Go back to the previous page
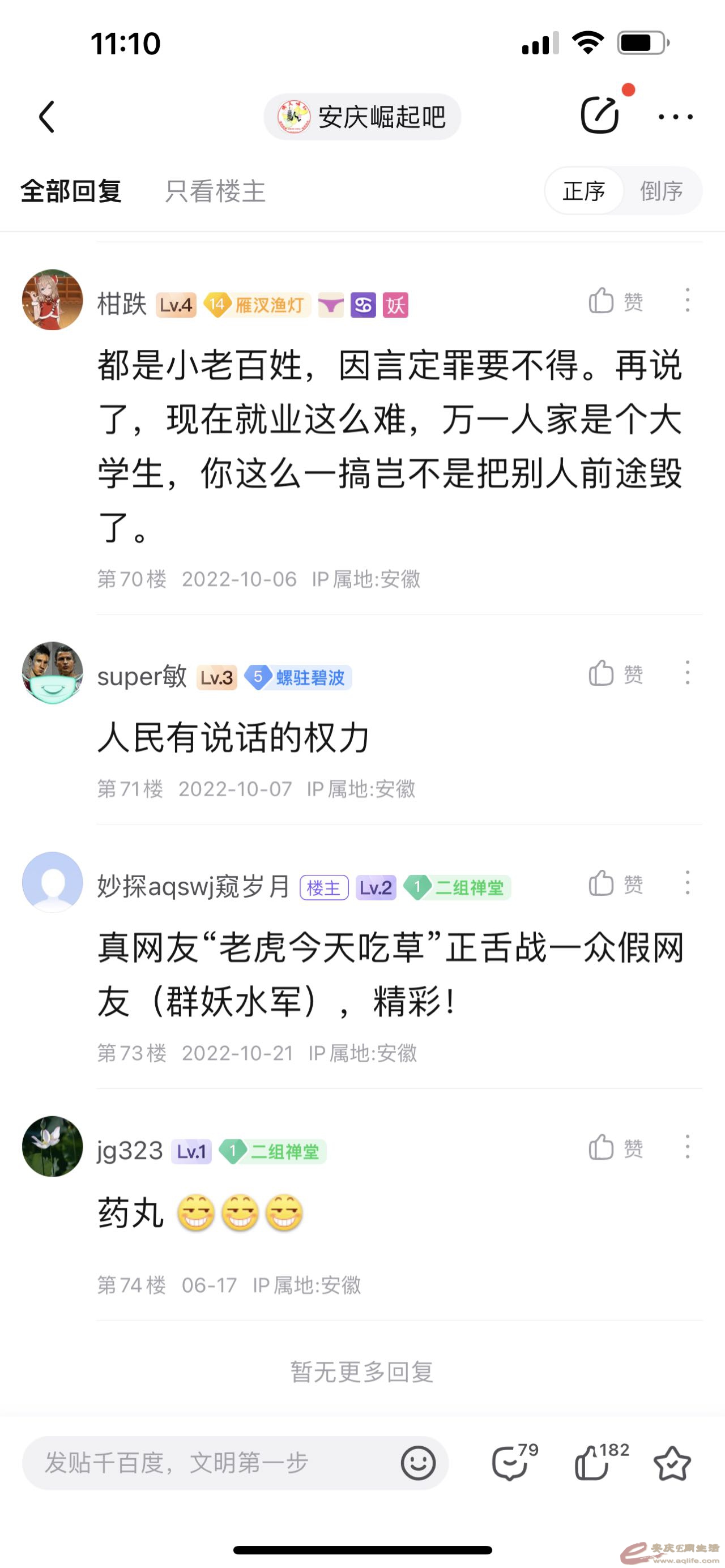The image size is (725, 1568). click(x=47, y=116)
